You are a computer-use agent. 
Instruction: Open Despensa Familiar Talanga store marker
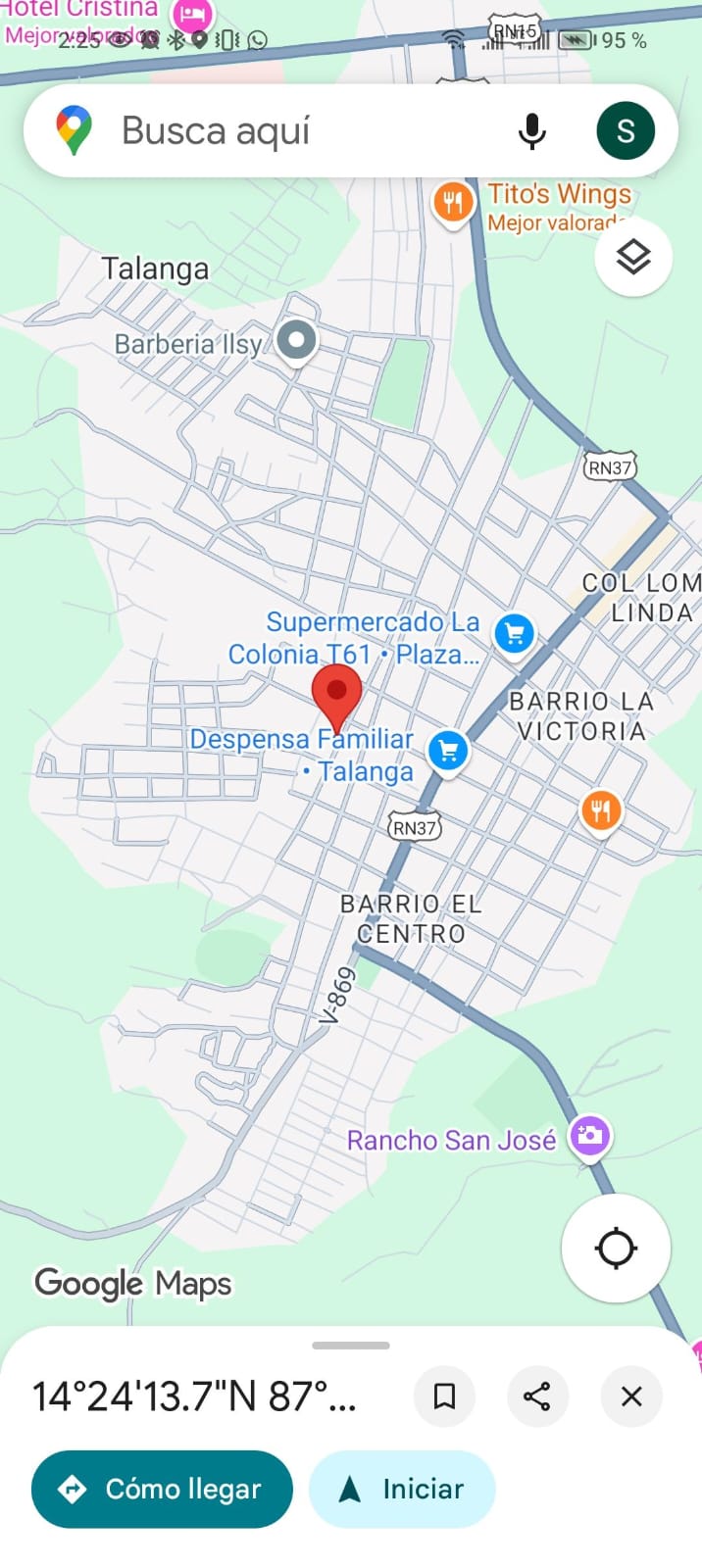coord(448,752)
